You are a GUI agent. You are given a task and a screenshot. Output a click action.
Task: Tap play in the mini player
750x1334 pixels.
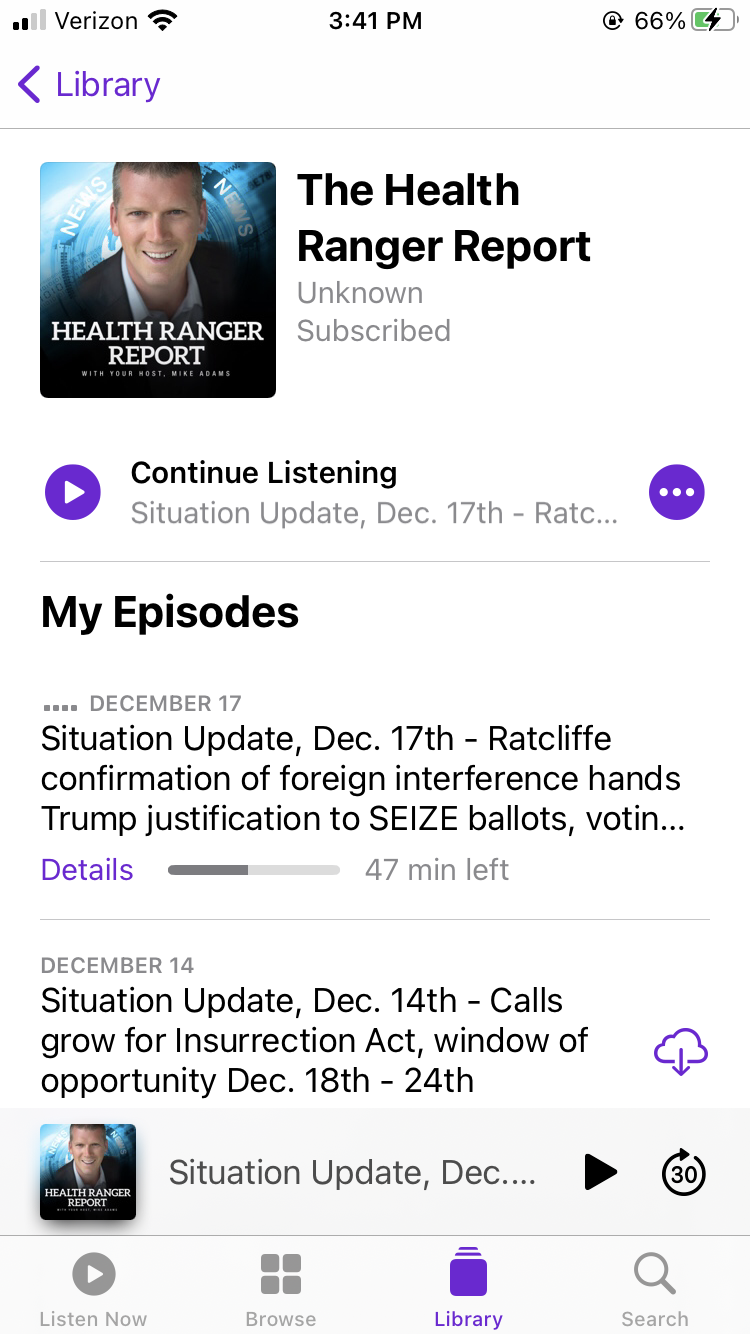coord(600,1172)
